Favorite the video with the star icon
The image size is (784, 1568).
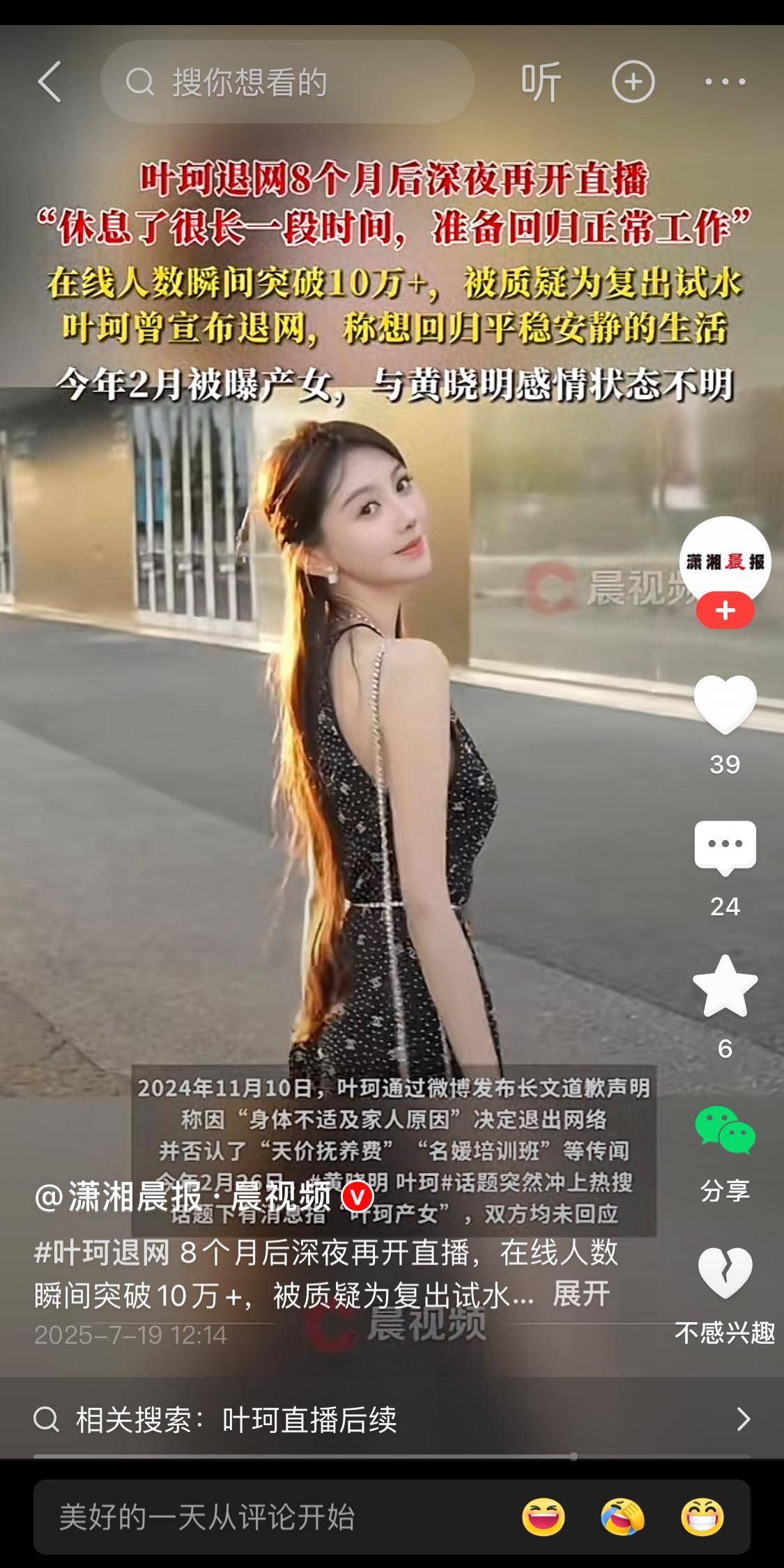tap(725, 988)
